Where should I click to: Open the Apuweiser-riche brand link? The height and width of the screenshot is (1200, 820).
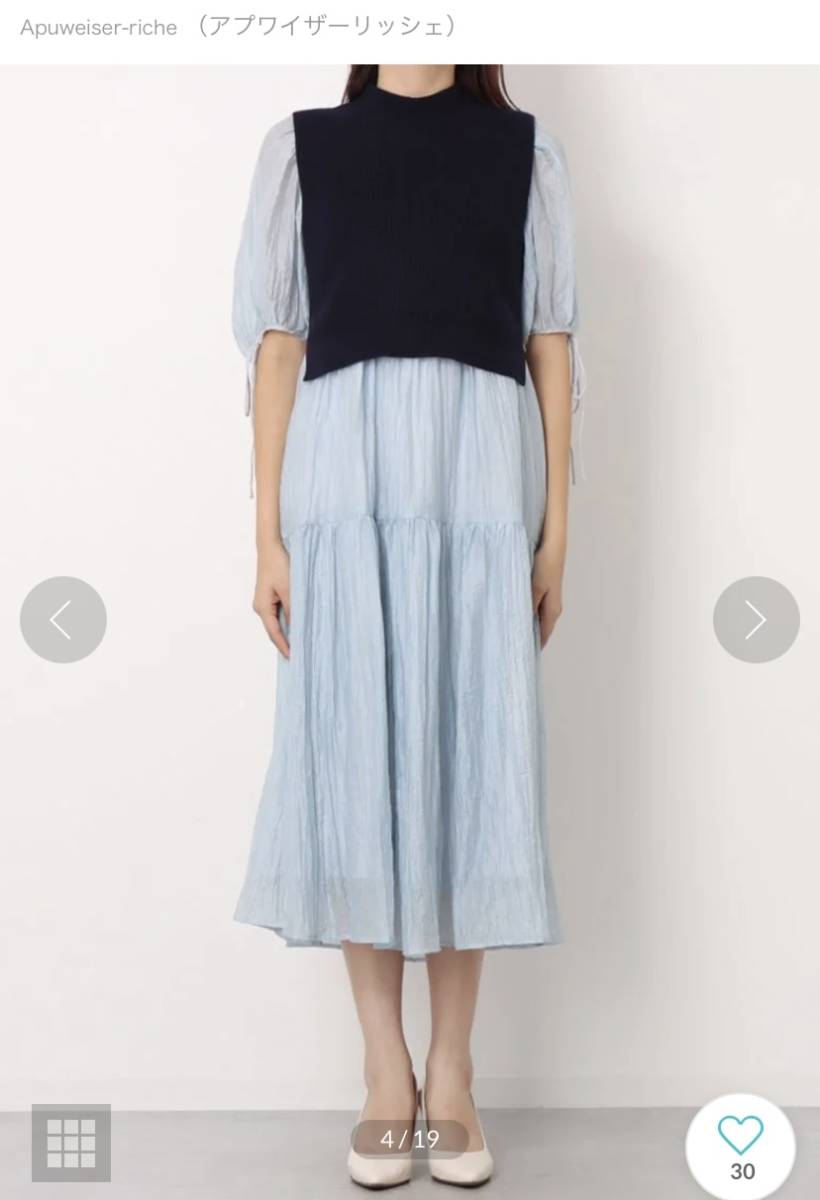point(238,27)
